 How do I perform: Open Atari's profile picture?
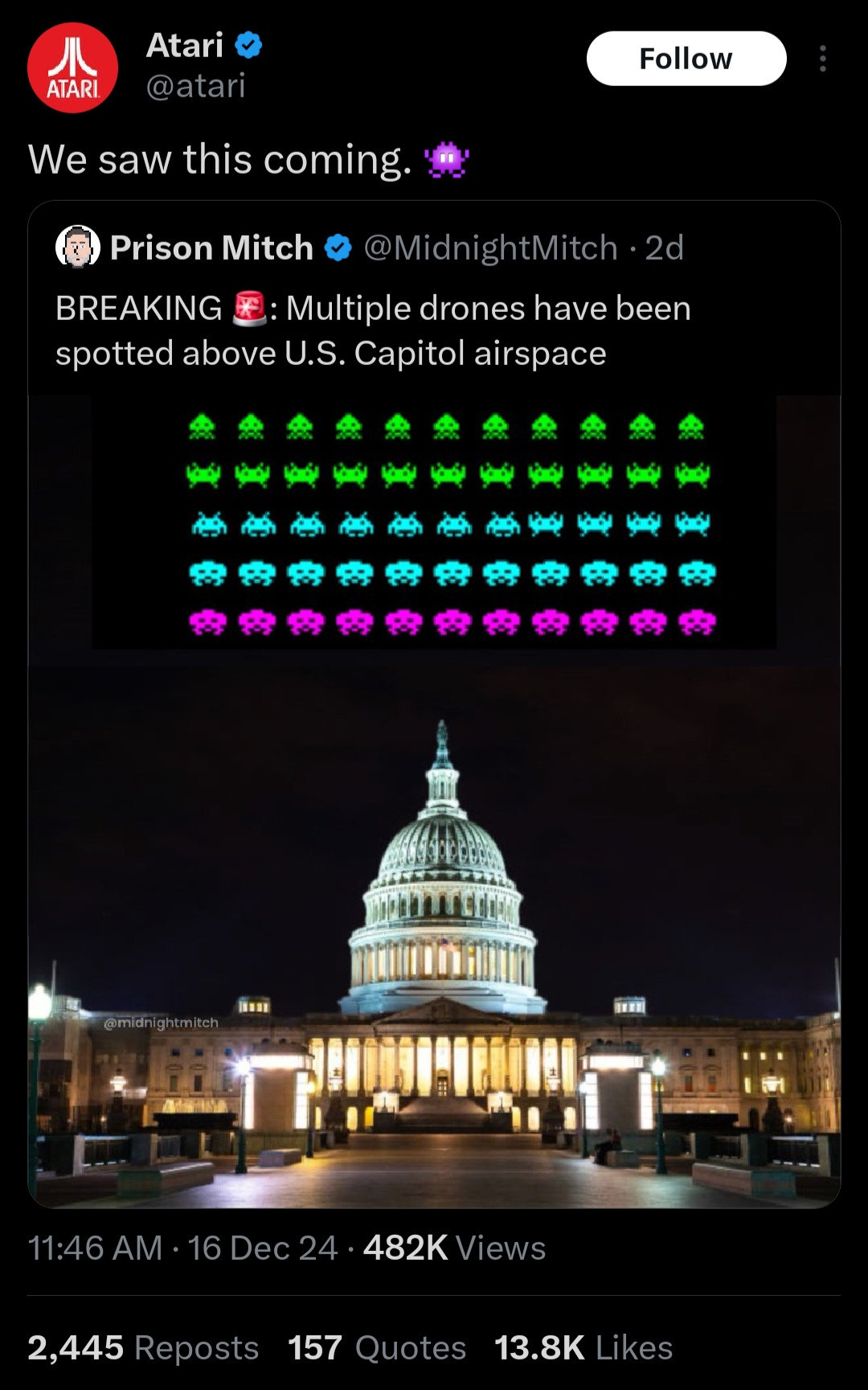coord(72,68)
